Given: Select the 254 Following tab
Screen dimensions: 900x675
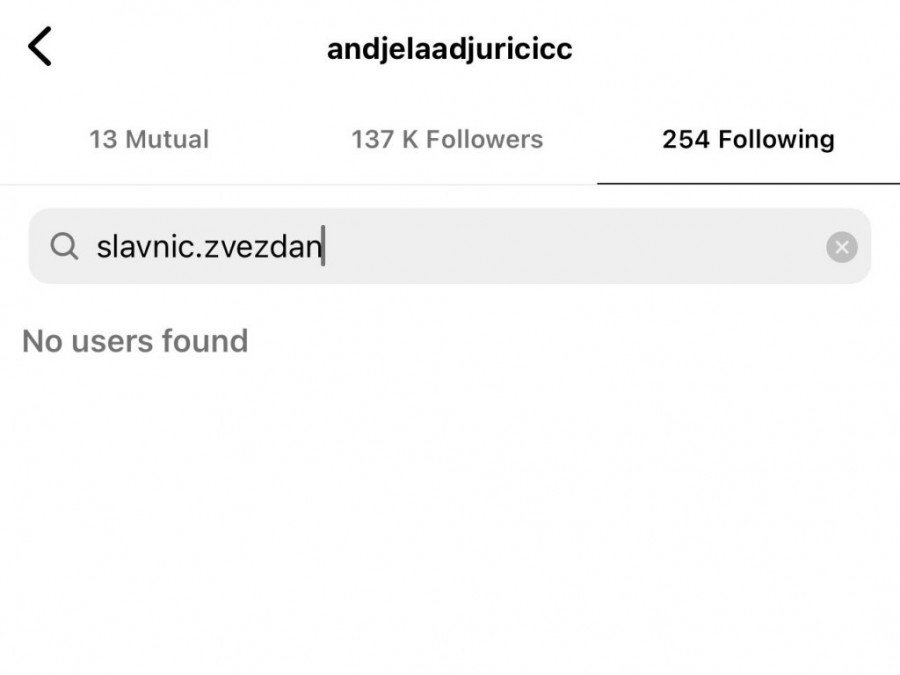Looking at the screenshot, I should point(748,139).
